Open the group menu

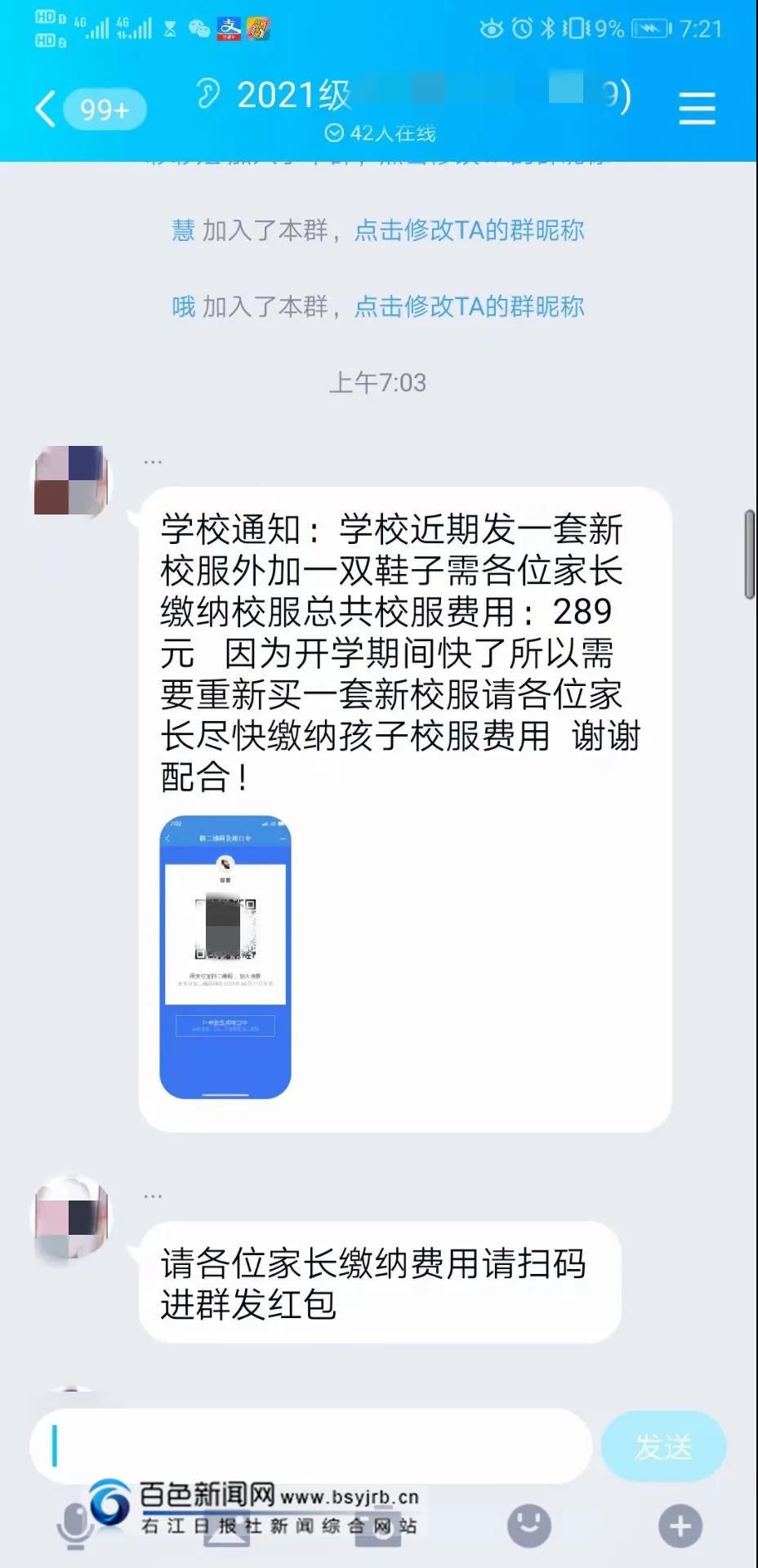coord(697,109)
